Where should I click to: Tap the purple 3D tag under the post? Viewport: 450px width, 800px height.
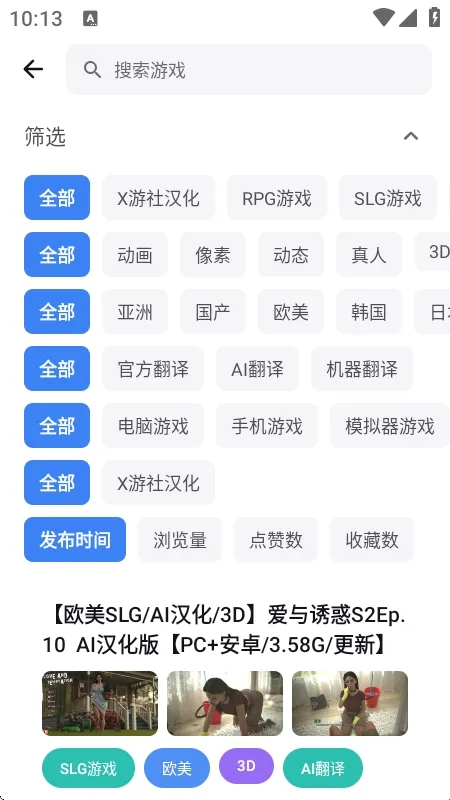point(246,766)
